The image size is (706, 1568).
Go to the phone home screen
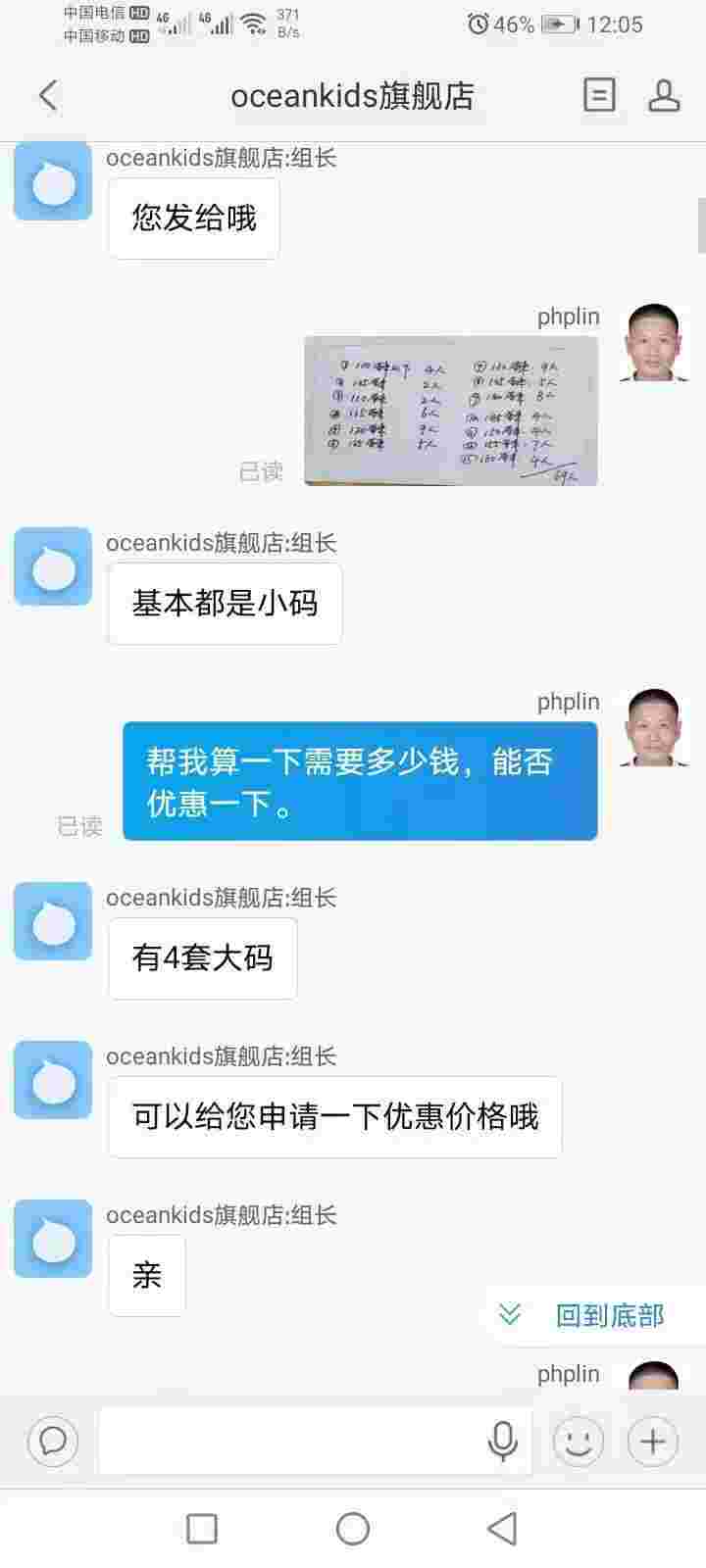(x=353, y=1528)
